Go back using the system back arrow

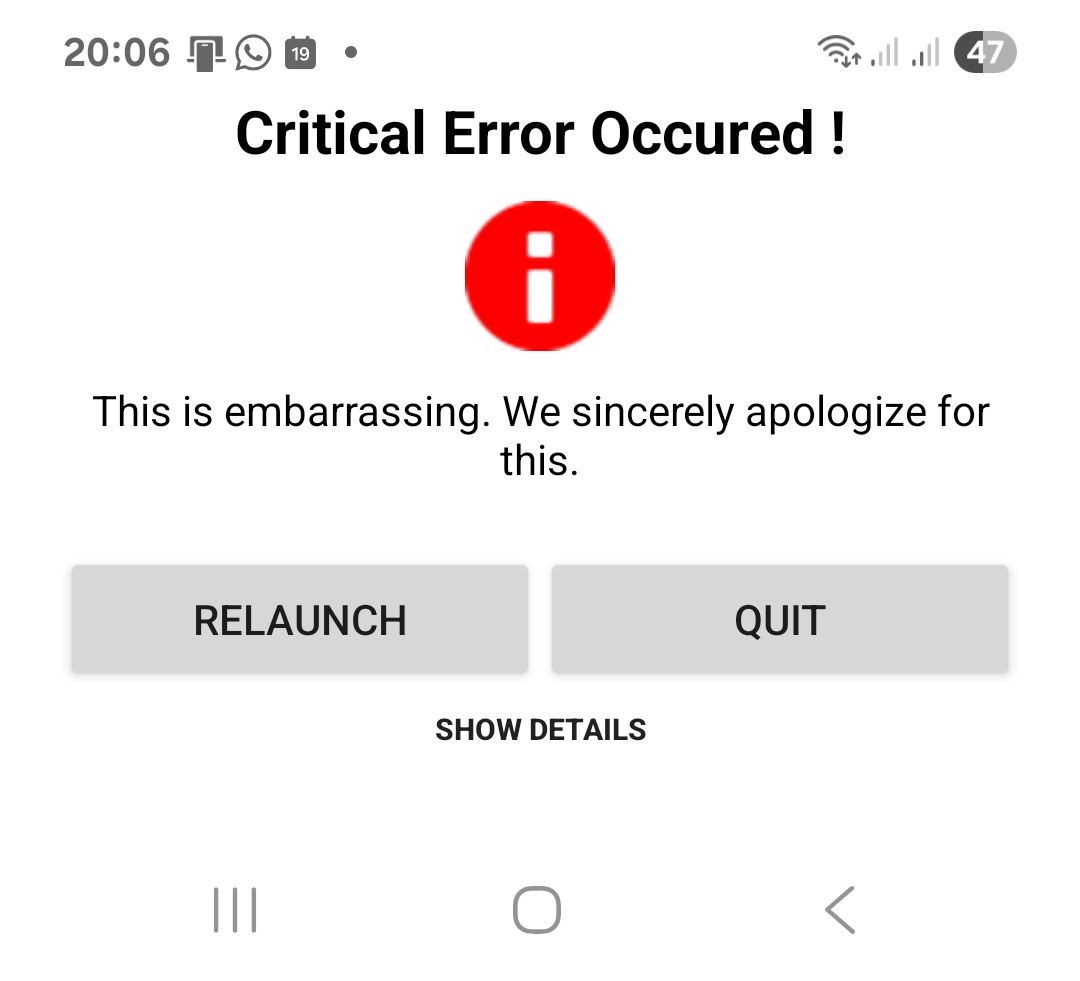(x=840, y=910)
